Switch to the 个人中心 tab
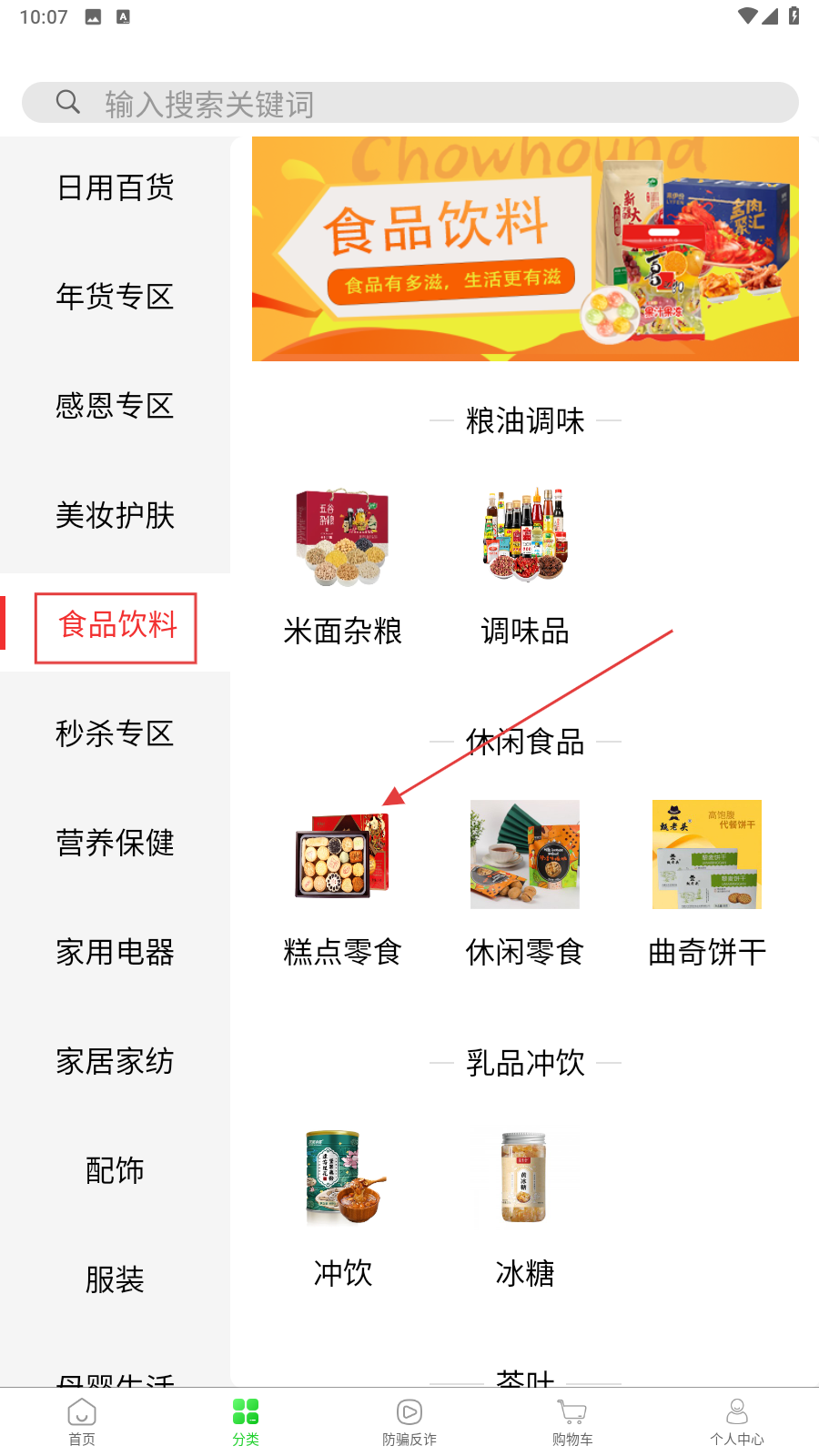 [736, 1421]
